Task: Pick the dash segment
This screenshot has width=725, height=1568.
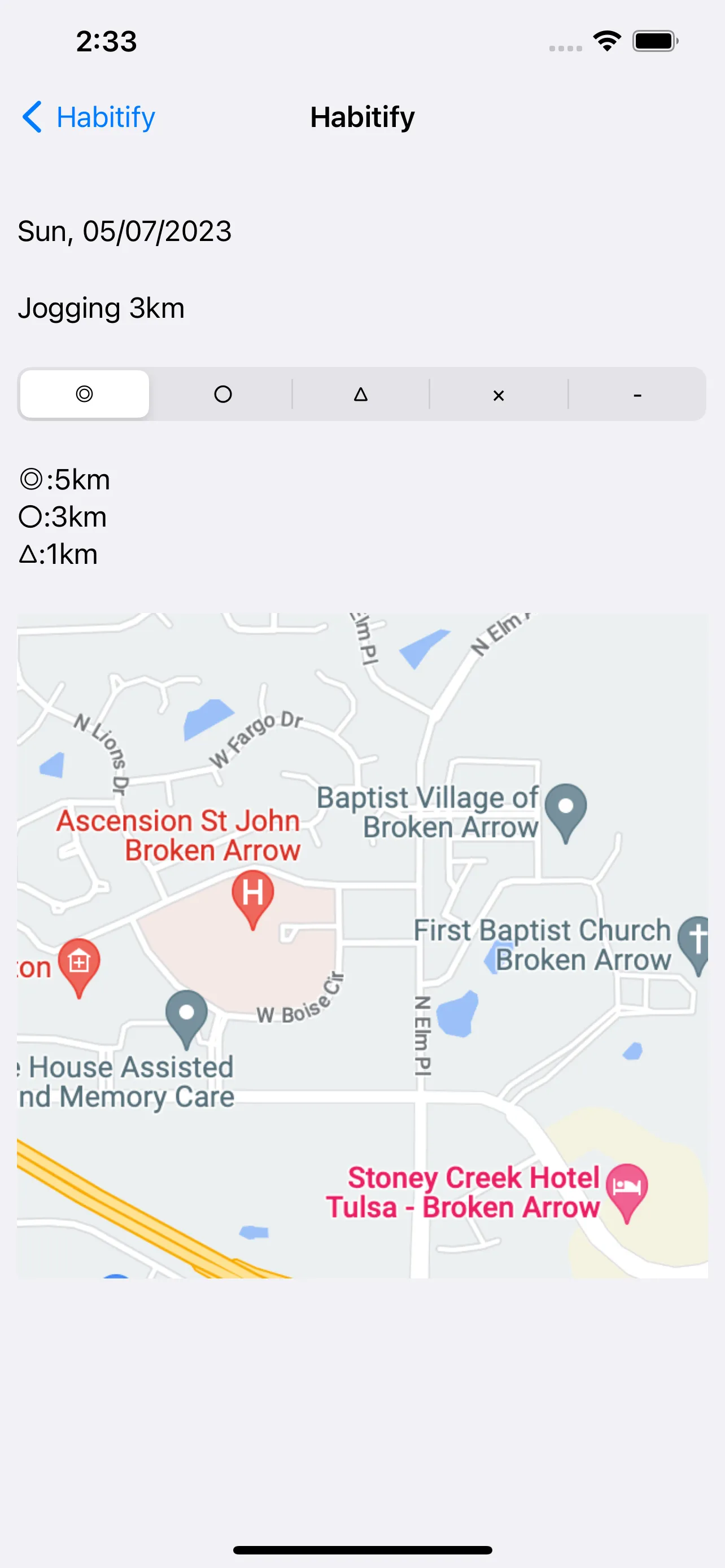Action: [x=637, y=394]
